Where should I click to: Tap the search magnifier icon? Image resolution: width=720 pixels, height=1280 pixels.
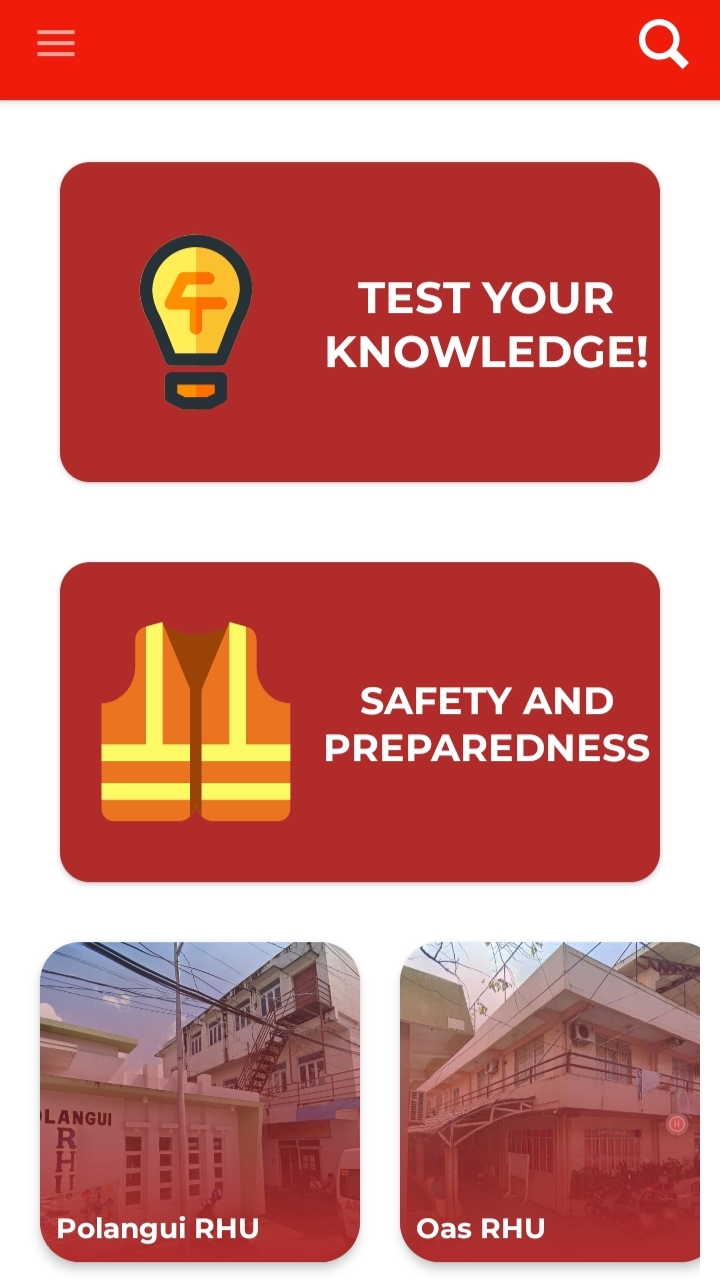click(x=664, y=44)
